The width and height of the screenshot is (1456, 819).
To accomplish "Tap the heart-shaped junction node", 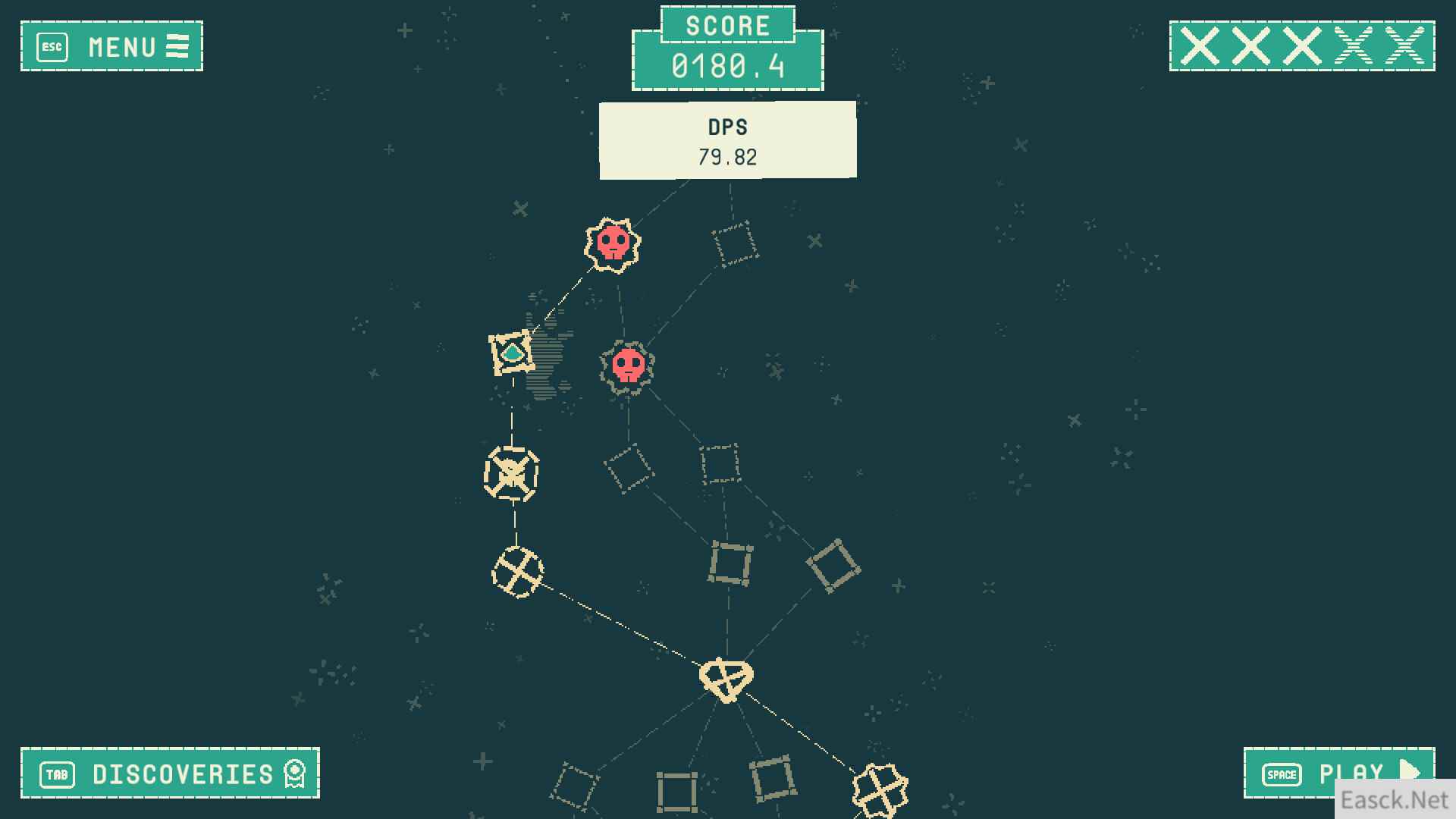I will (726, 679).
